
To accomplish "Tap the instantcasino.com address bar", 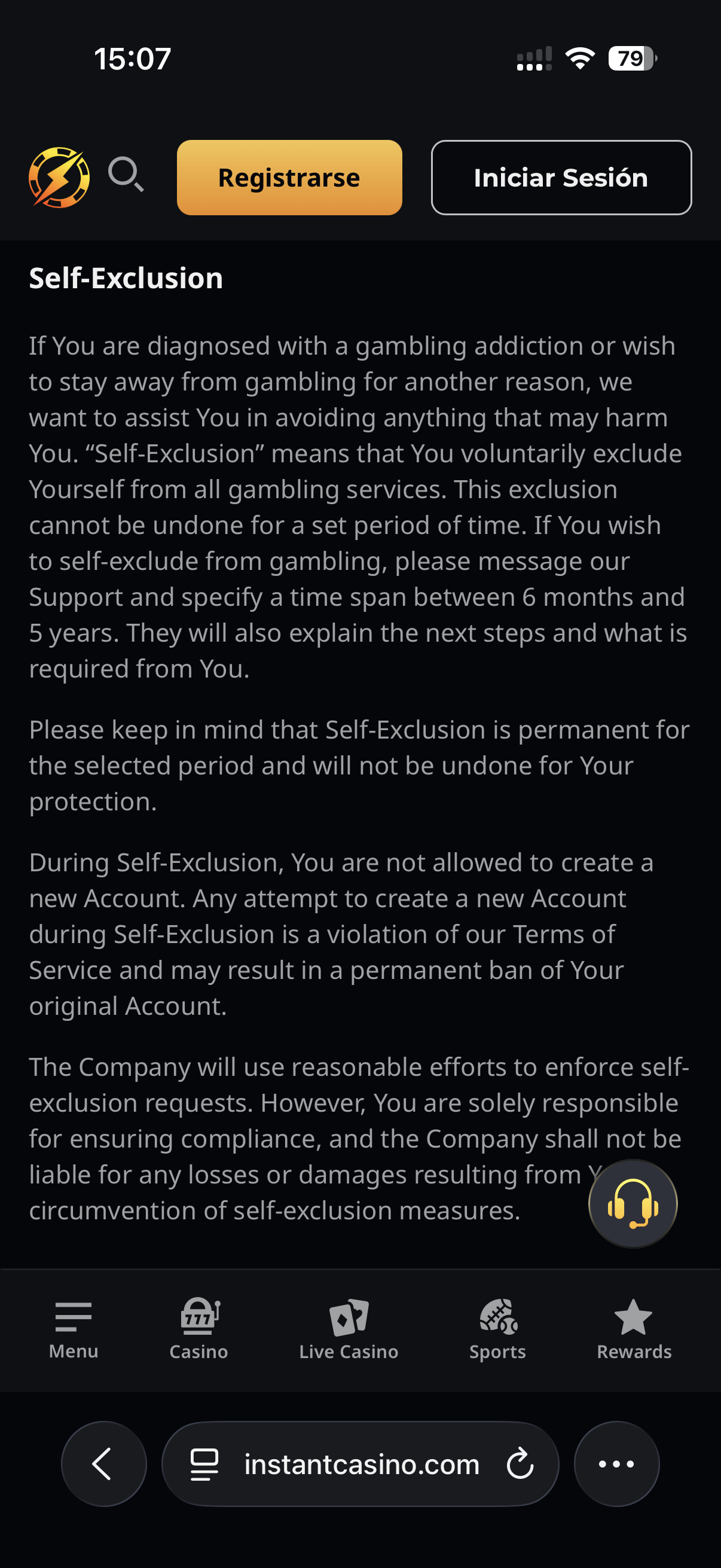I will point(362,1464).
